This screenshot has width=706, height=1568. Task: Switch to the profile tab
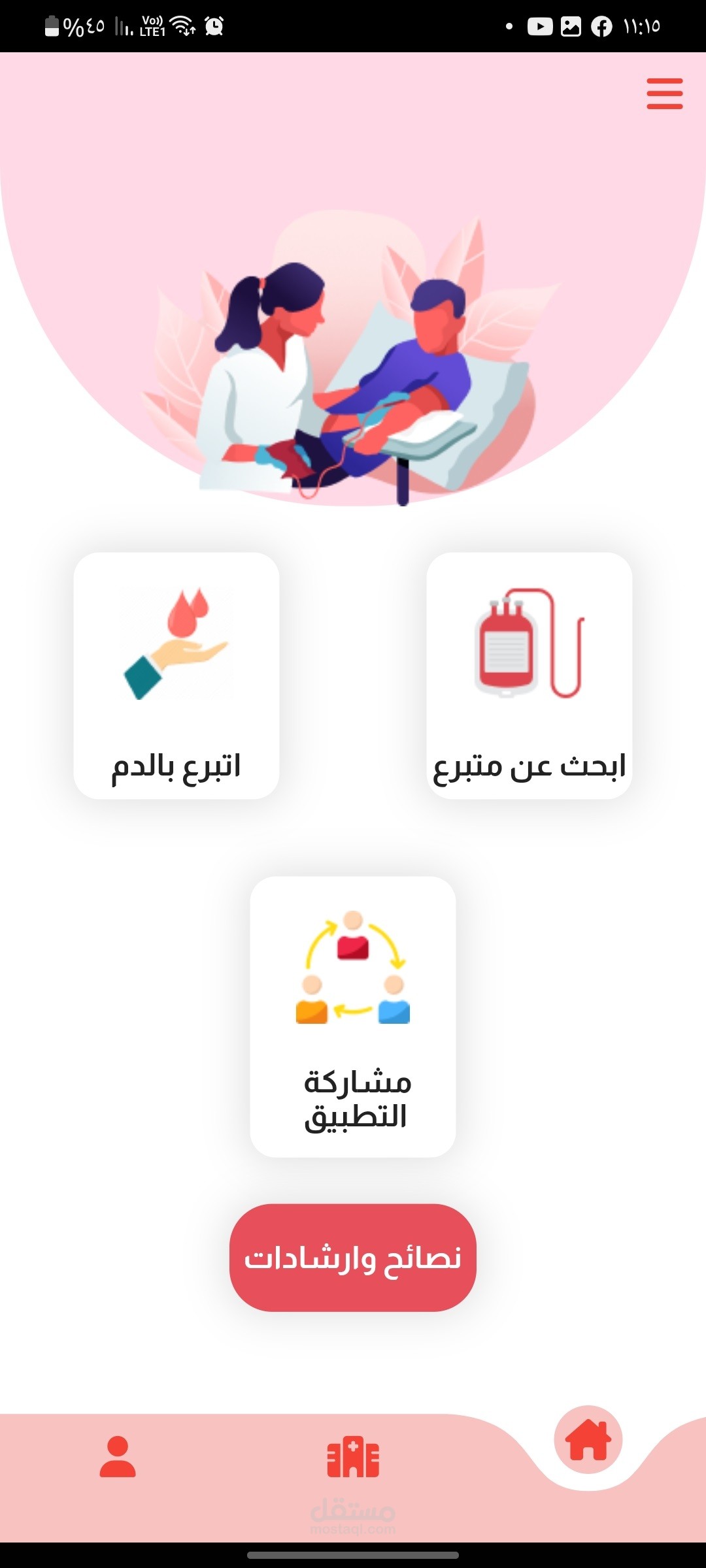tap(118, 1456)
